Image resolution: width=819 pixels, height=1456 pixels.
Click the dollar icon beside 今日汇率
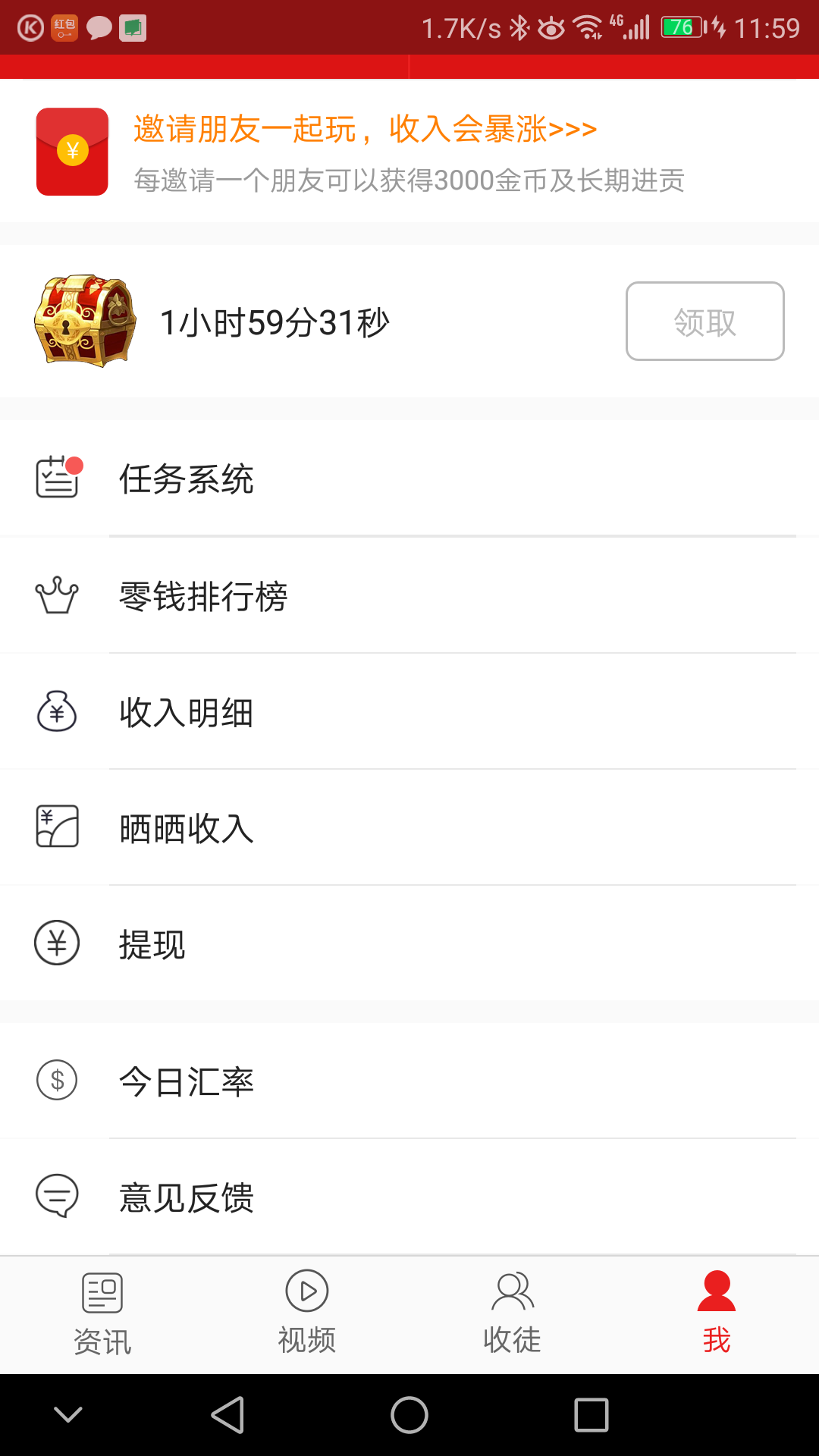click(x=55, y=1080)
